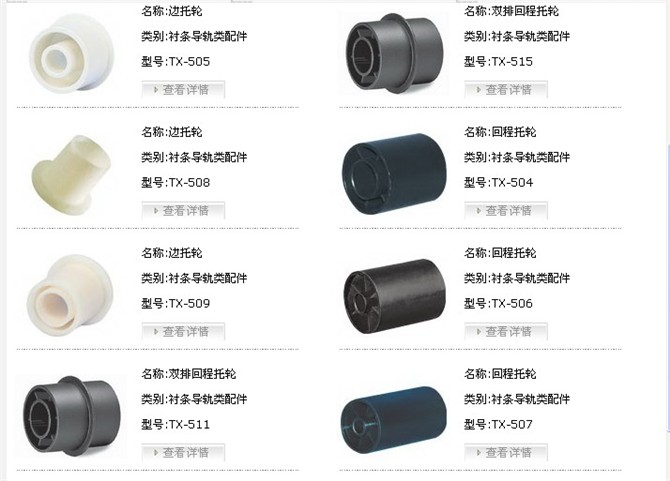The image size is (670, 481).
Task: View details button for TX-506
Action: click(x=506, y=331)
